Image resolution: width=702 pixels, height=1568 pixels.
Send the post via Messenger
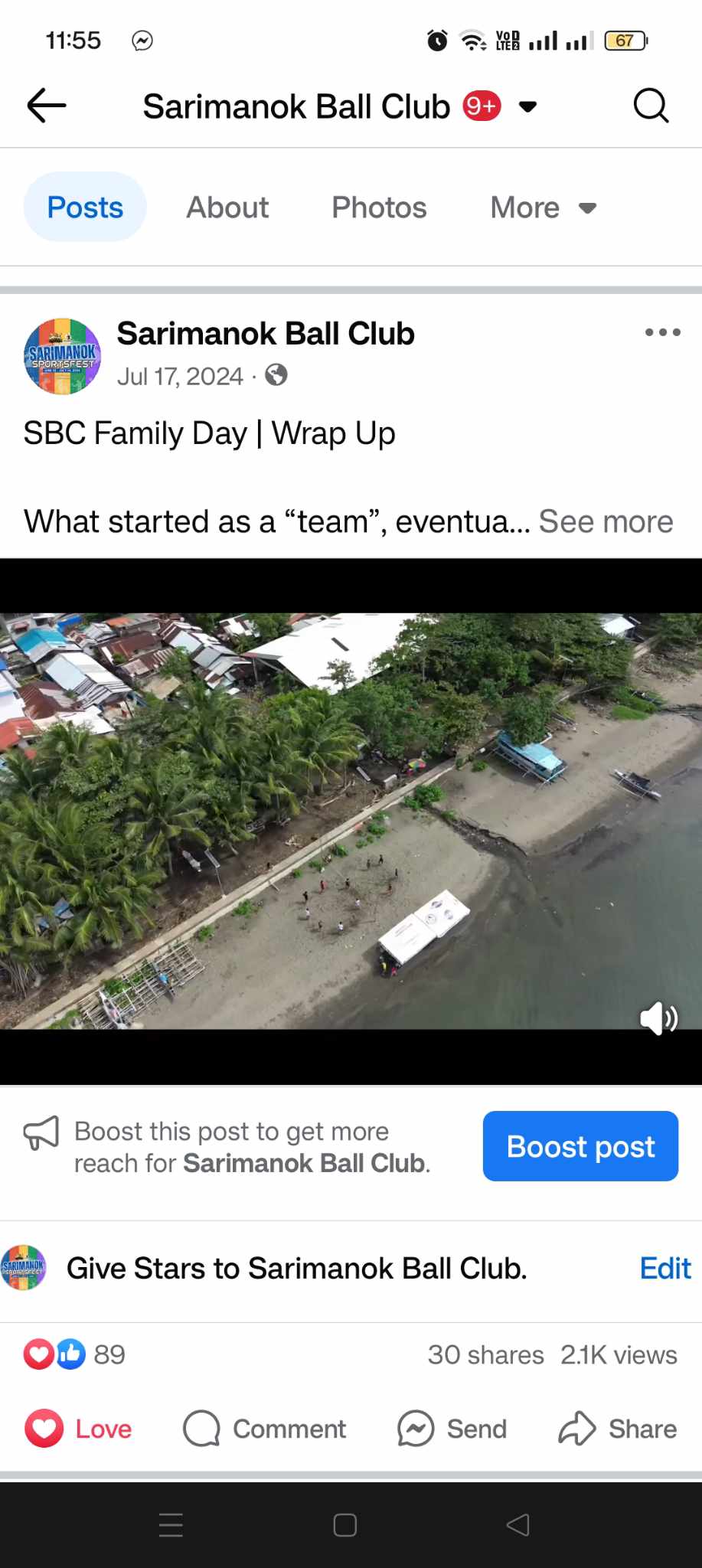(x=452, y=1429)
